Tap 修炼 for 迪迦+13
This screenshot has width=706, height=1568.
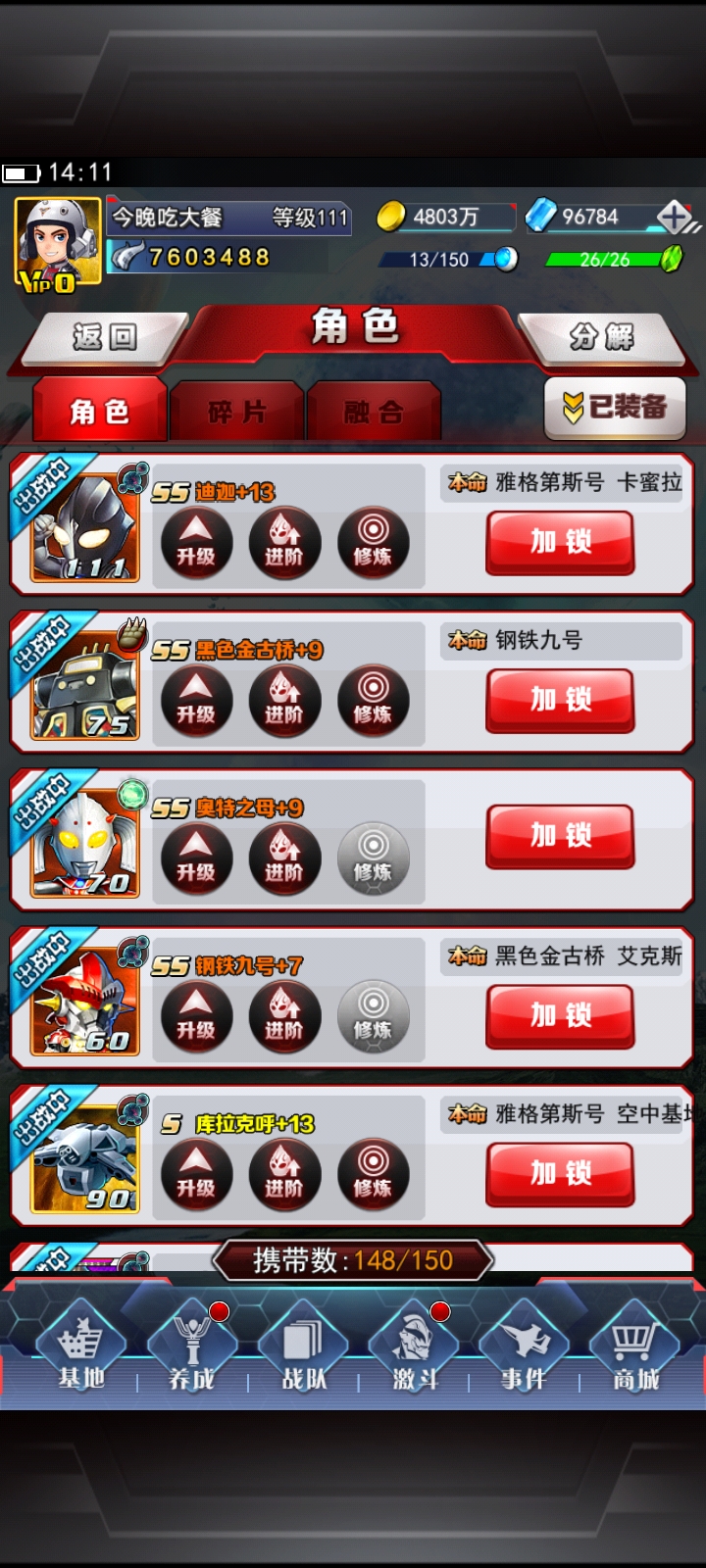click(373, 542)
